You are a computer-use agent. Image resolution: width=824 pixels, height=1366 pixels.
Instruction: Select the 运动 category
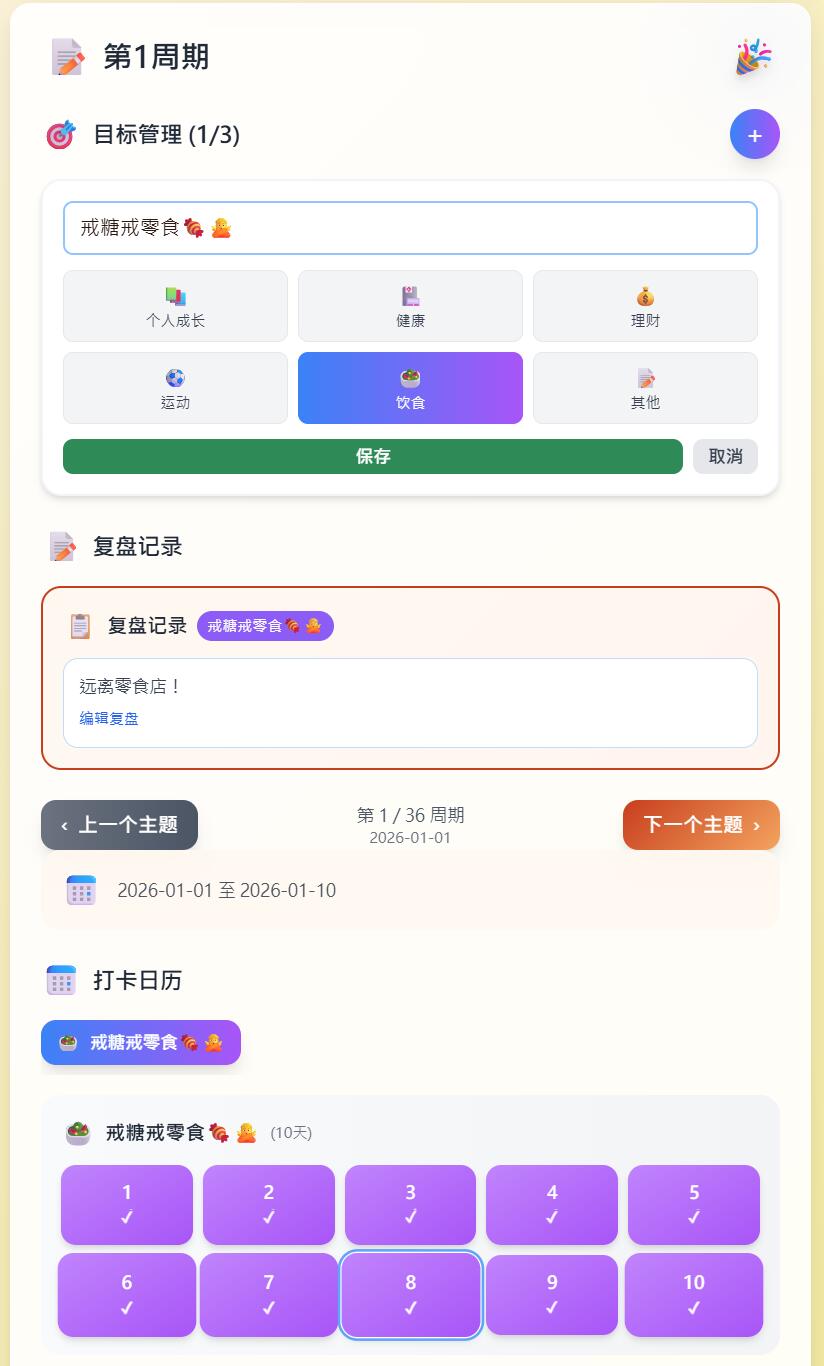175,387
